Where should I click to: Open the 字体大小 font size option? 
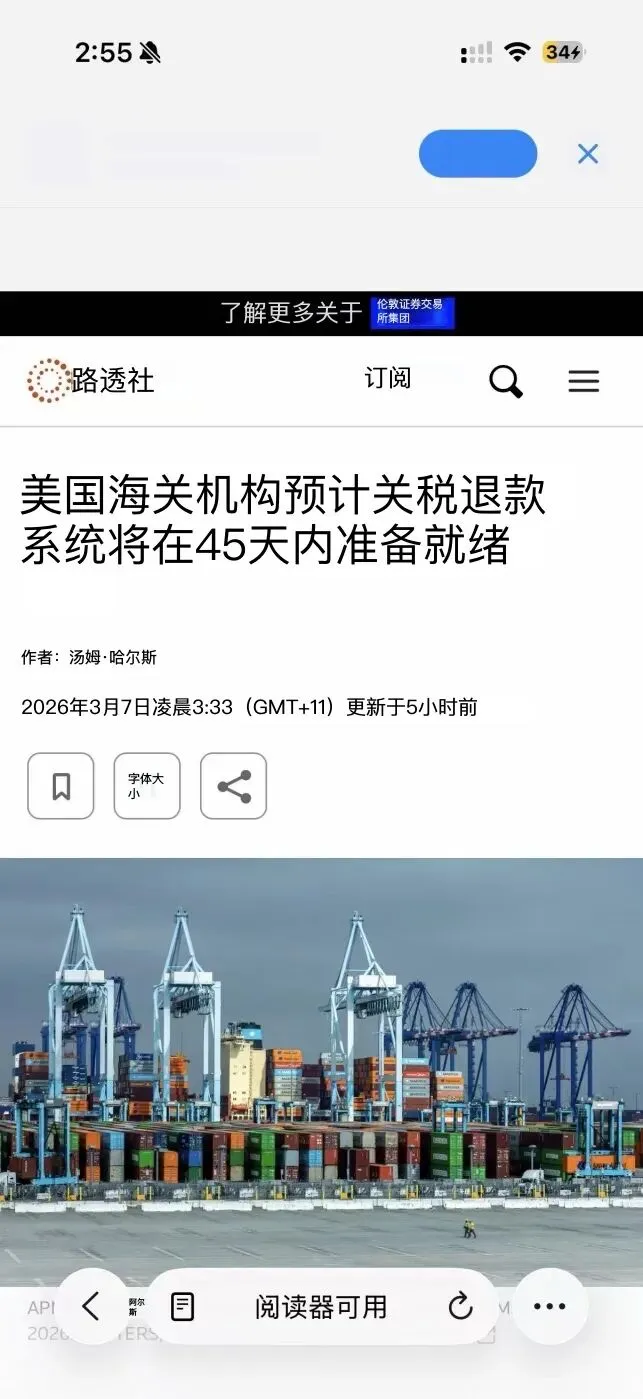pyautogui.click(x=147, y=786)
